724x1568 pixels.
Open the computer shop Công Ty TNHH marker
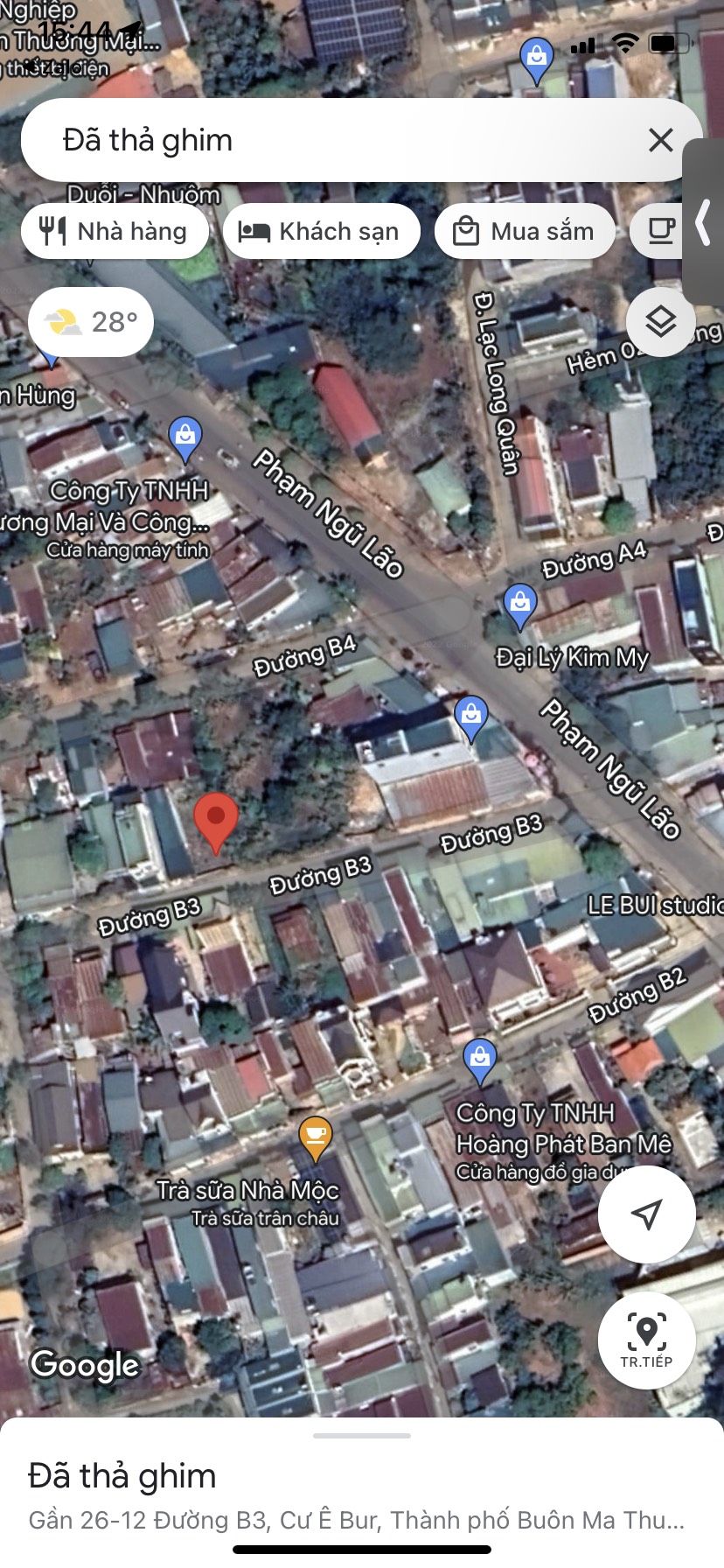coord(185,436)
